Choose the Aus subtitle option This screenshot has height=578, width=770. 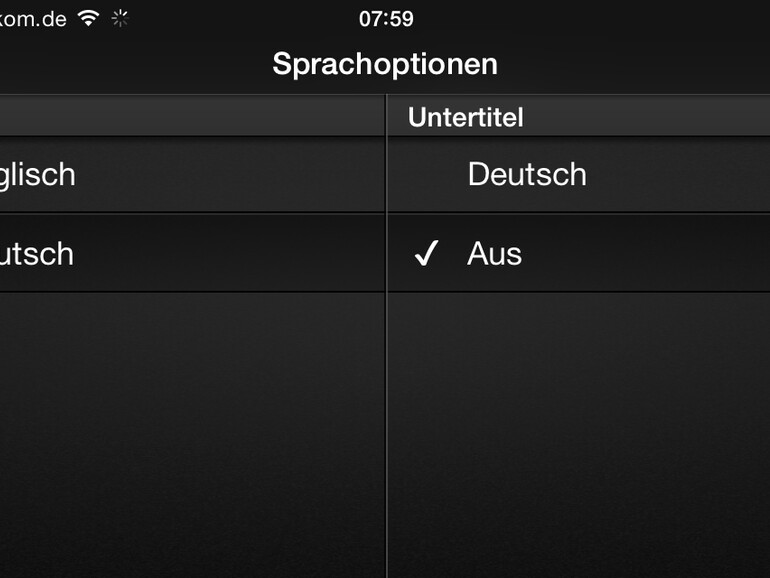pos(495,254)
